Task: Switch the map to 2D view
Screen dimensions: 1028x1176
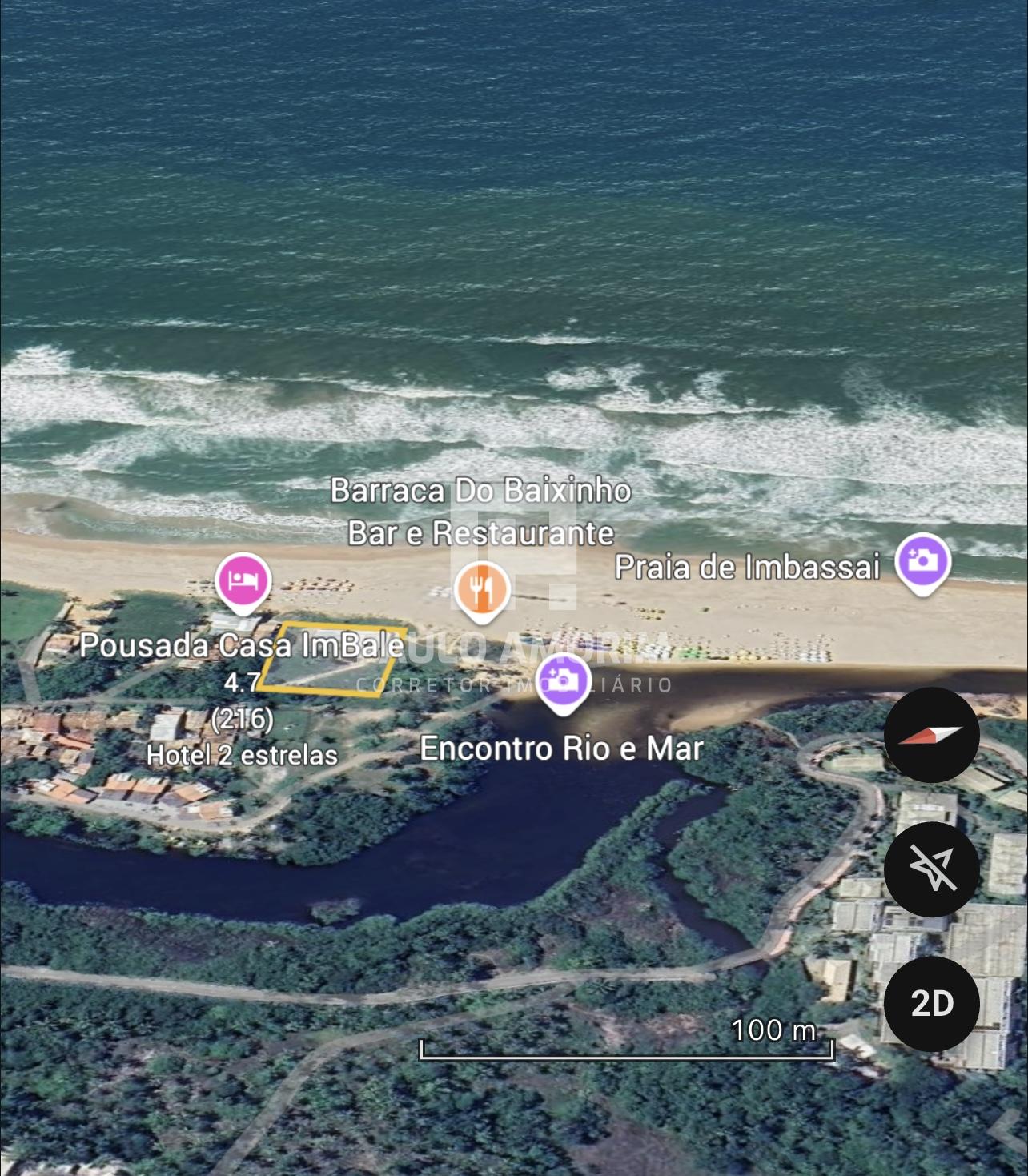Action: coord(931,1003)
